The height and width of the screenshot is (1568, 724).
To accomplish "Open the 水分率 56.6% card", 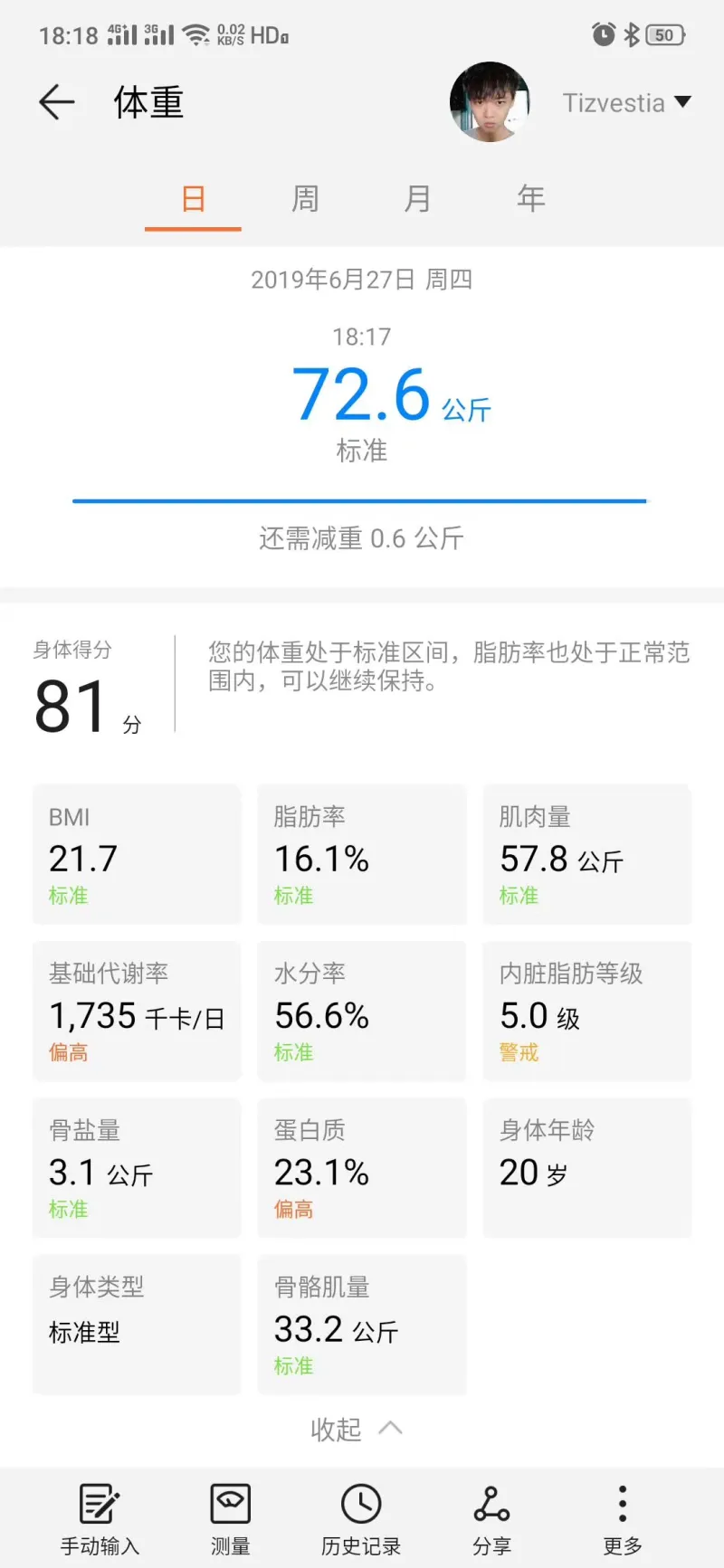I will pyautogui.click(x=362, y=1012).
